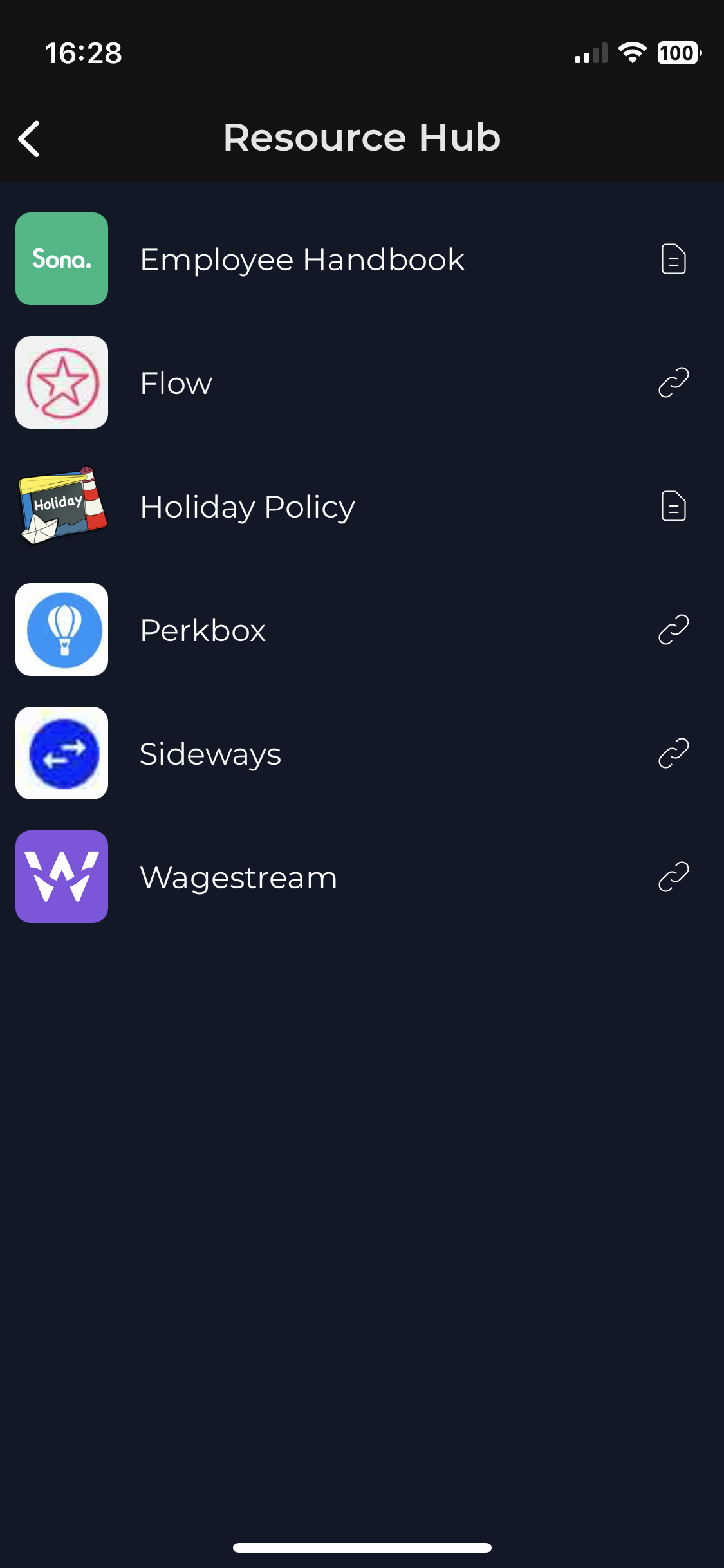724x1568 pixels.
Task: Tap the blue Sideways arrows icon
Action: click(61, 752)
